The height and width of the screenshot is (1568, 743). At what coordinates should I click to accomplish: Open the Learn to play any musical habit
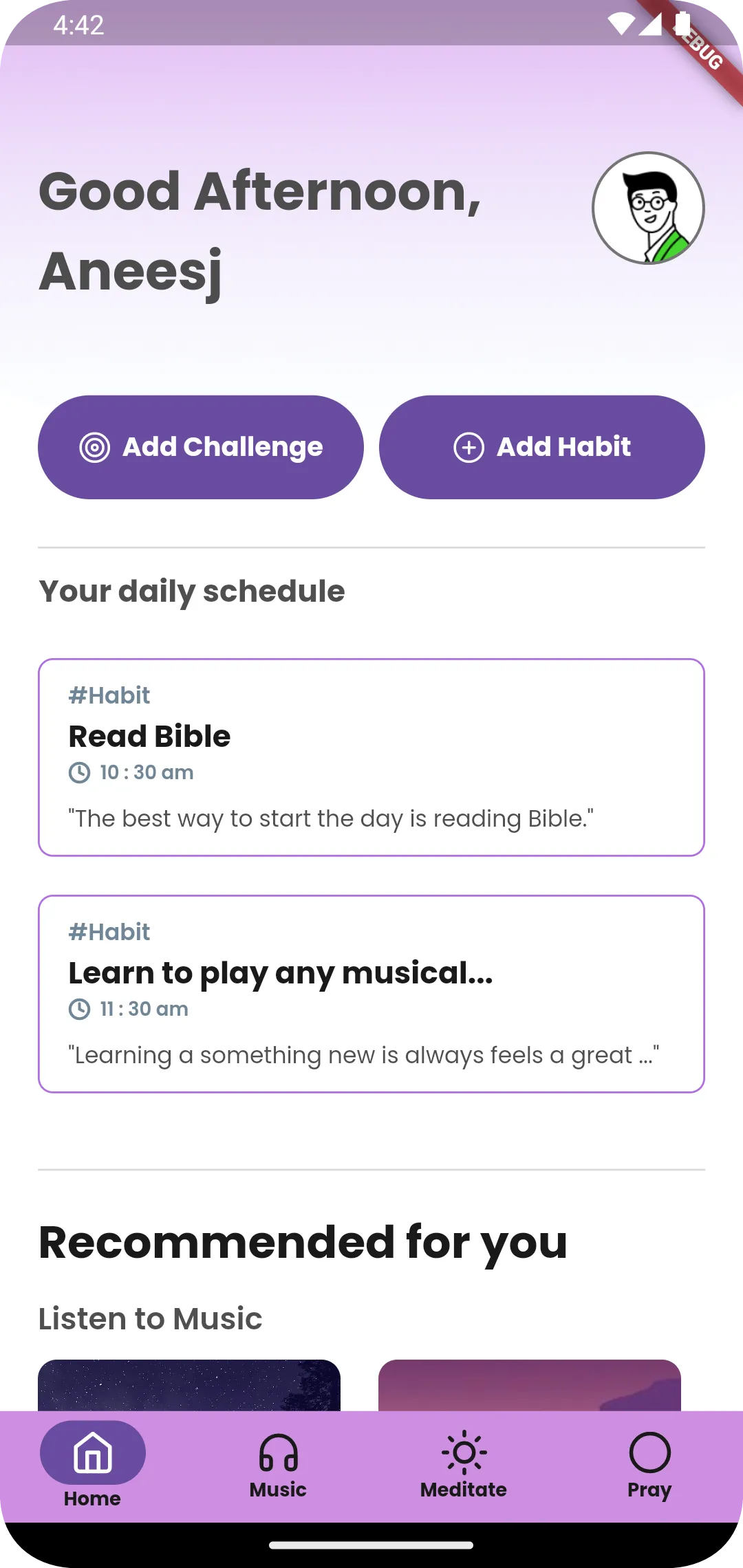tap(371, 994)
